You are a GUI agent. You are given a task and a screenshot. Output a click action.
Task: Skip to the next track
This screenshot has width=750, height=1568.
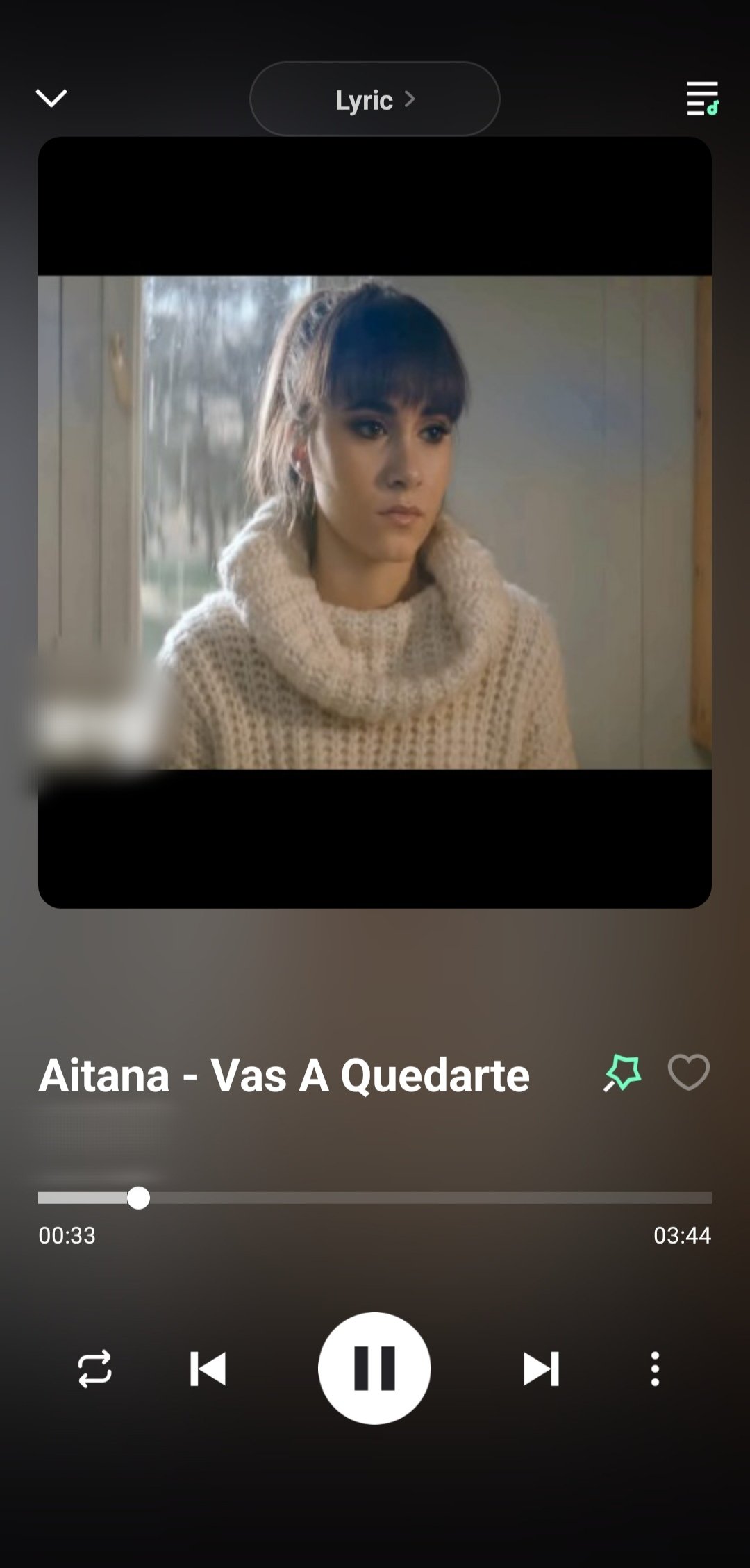(x=541, y=1369)
